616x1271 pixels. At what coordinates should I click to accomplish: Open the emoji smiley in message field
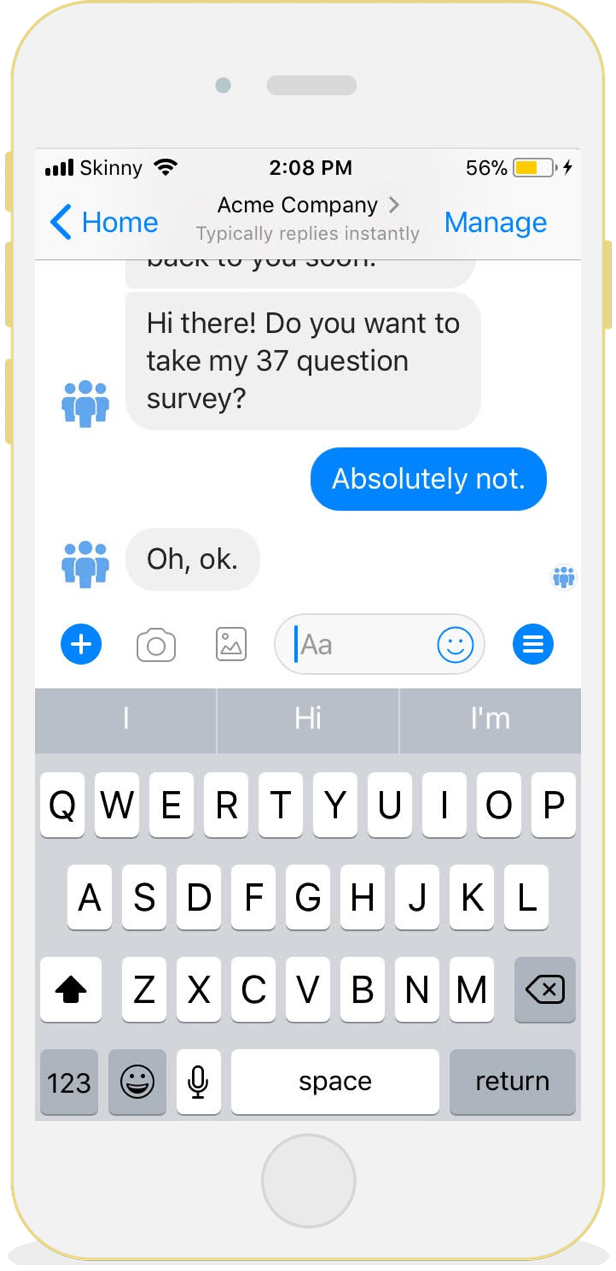pos(455,645)
